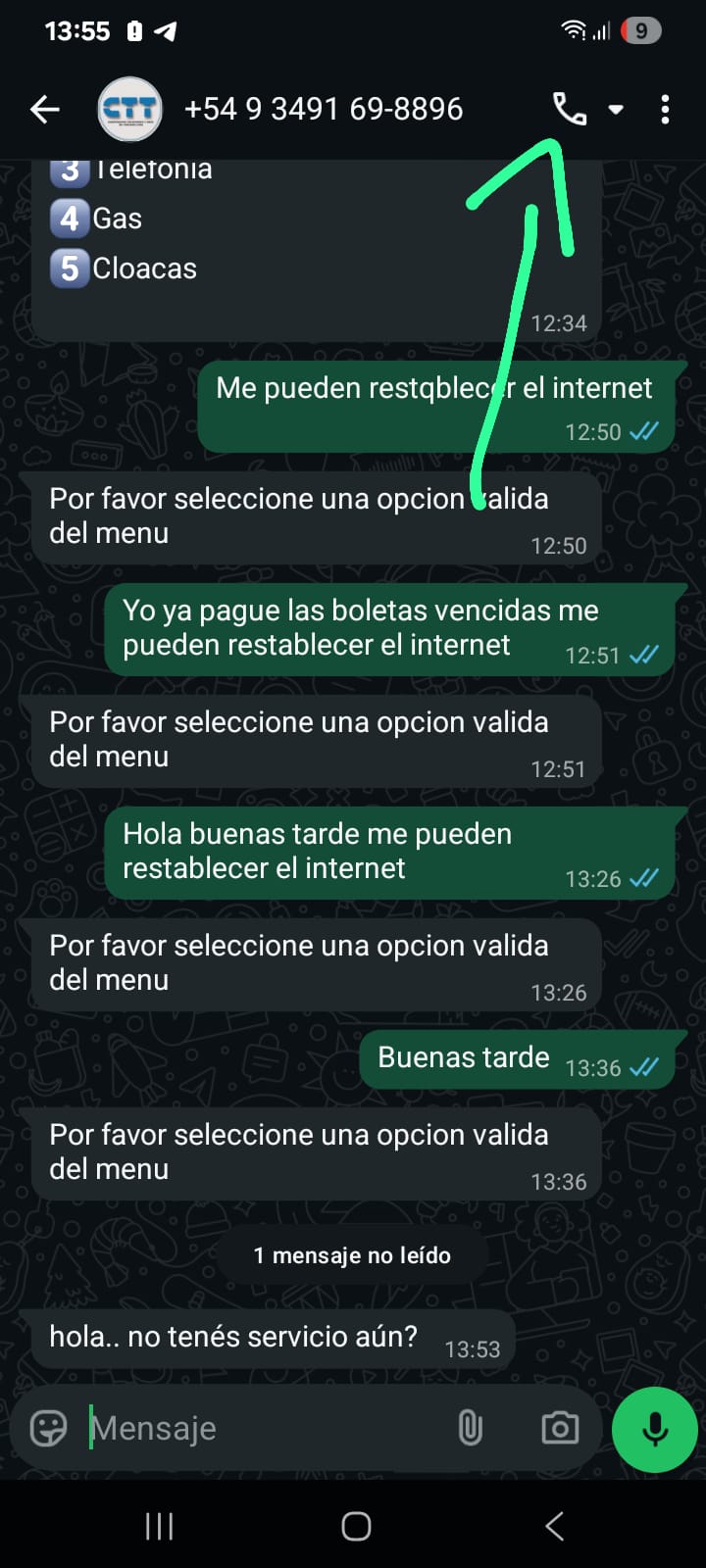Focus the Mensaje text field
The height and width of the screenshot is (1568, 706).
pyautogui.click(x=265, y=1428)
